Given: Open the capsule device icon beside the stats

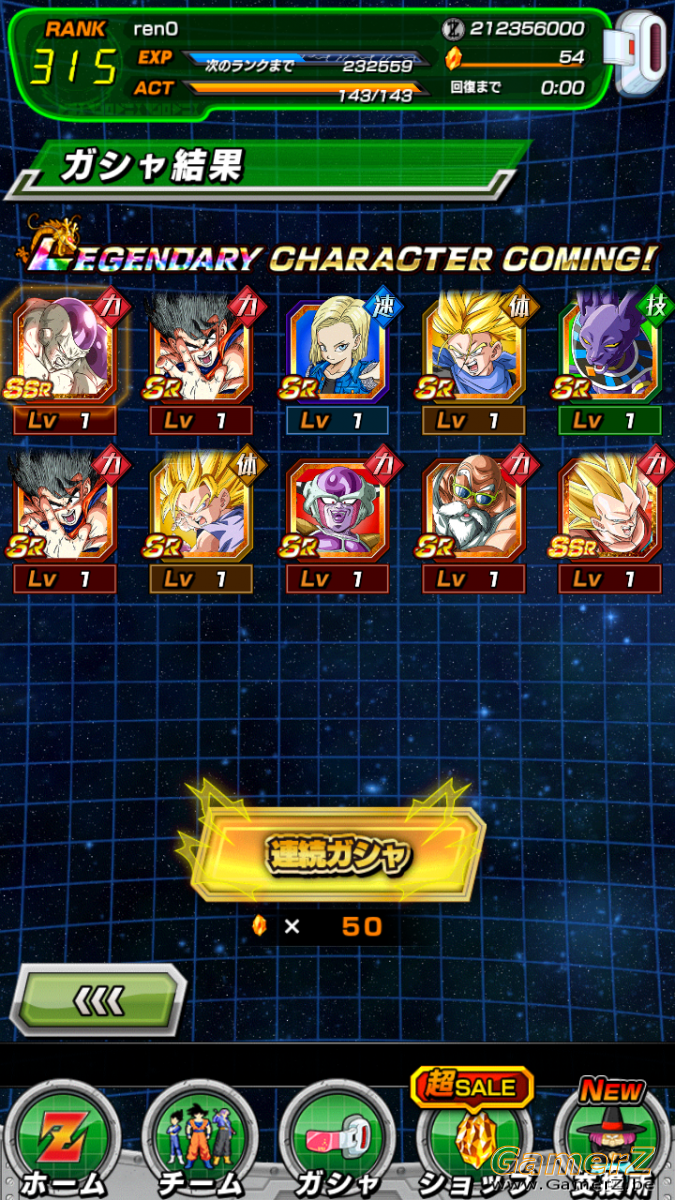Looking at the screenshot, I should click(x=641, y=53).
